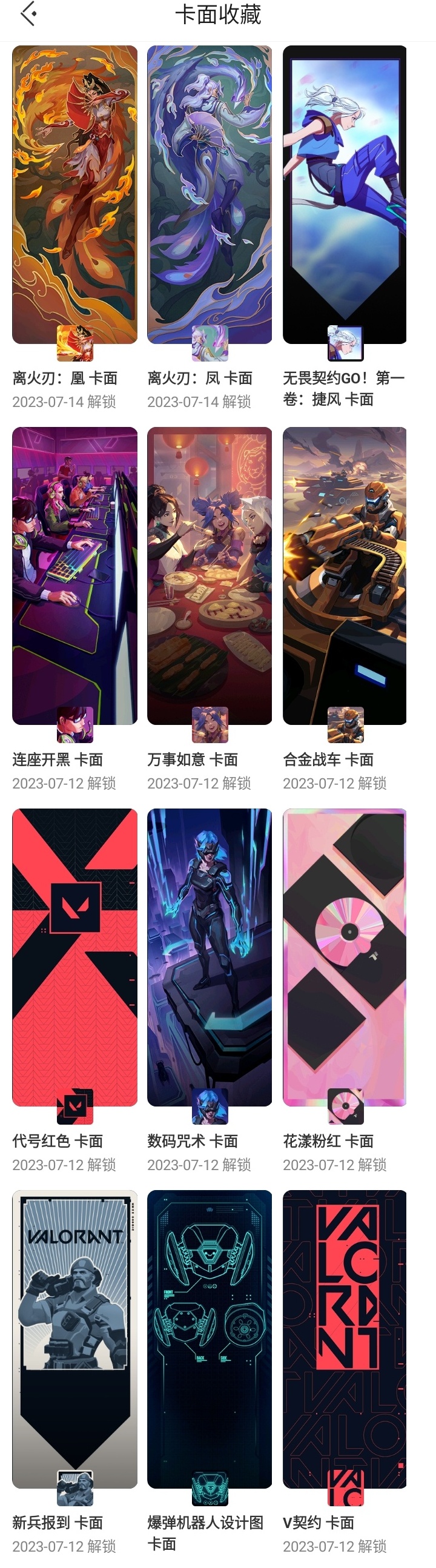436x1568 pixels.
Task: Open the 数码咒术 card
Action: [x=210, y=957]
